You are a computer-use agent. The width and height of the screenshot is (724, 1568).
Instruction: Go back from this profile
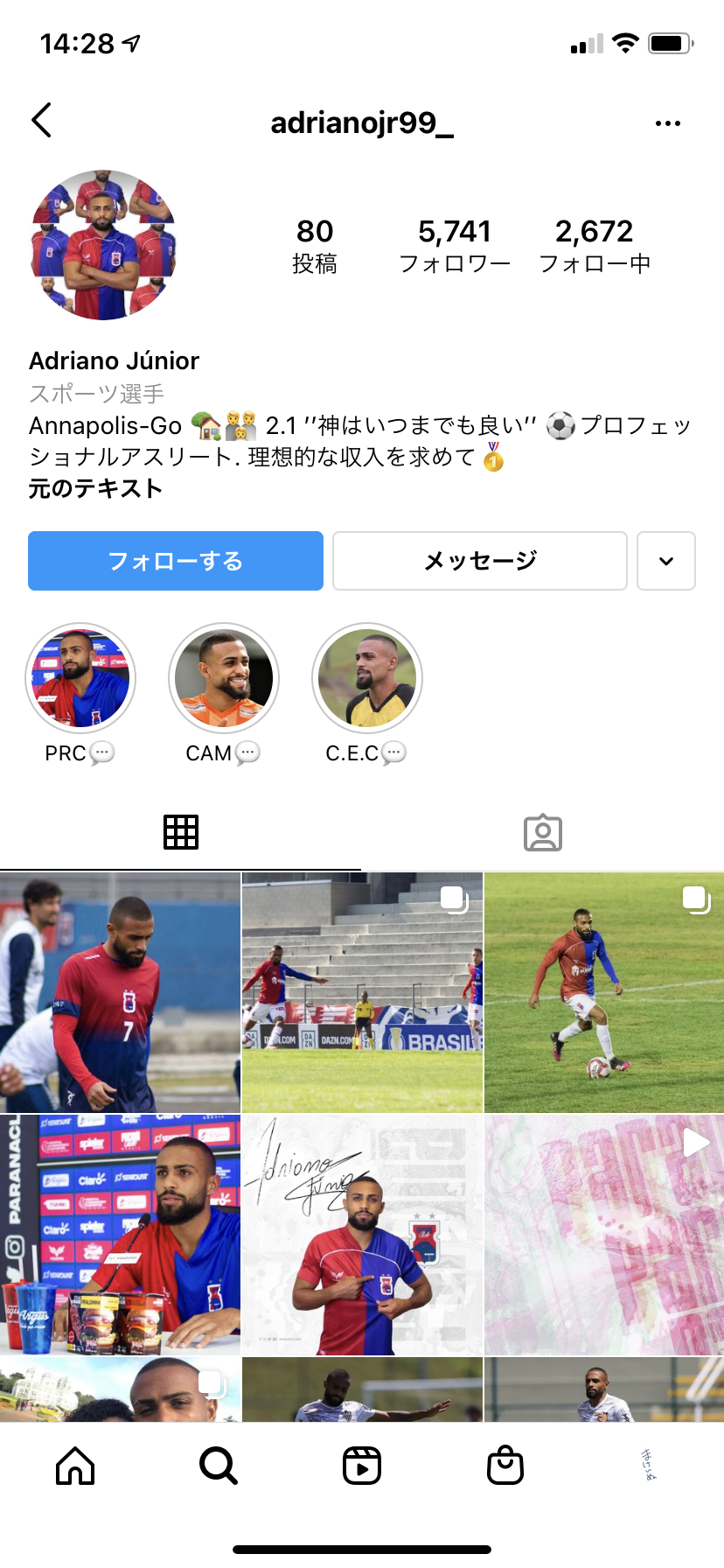point(42,121)
